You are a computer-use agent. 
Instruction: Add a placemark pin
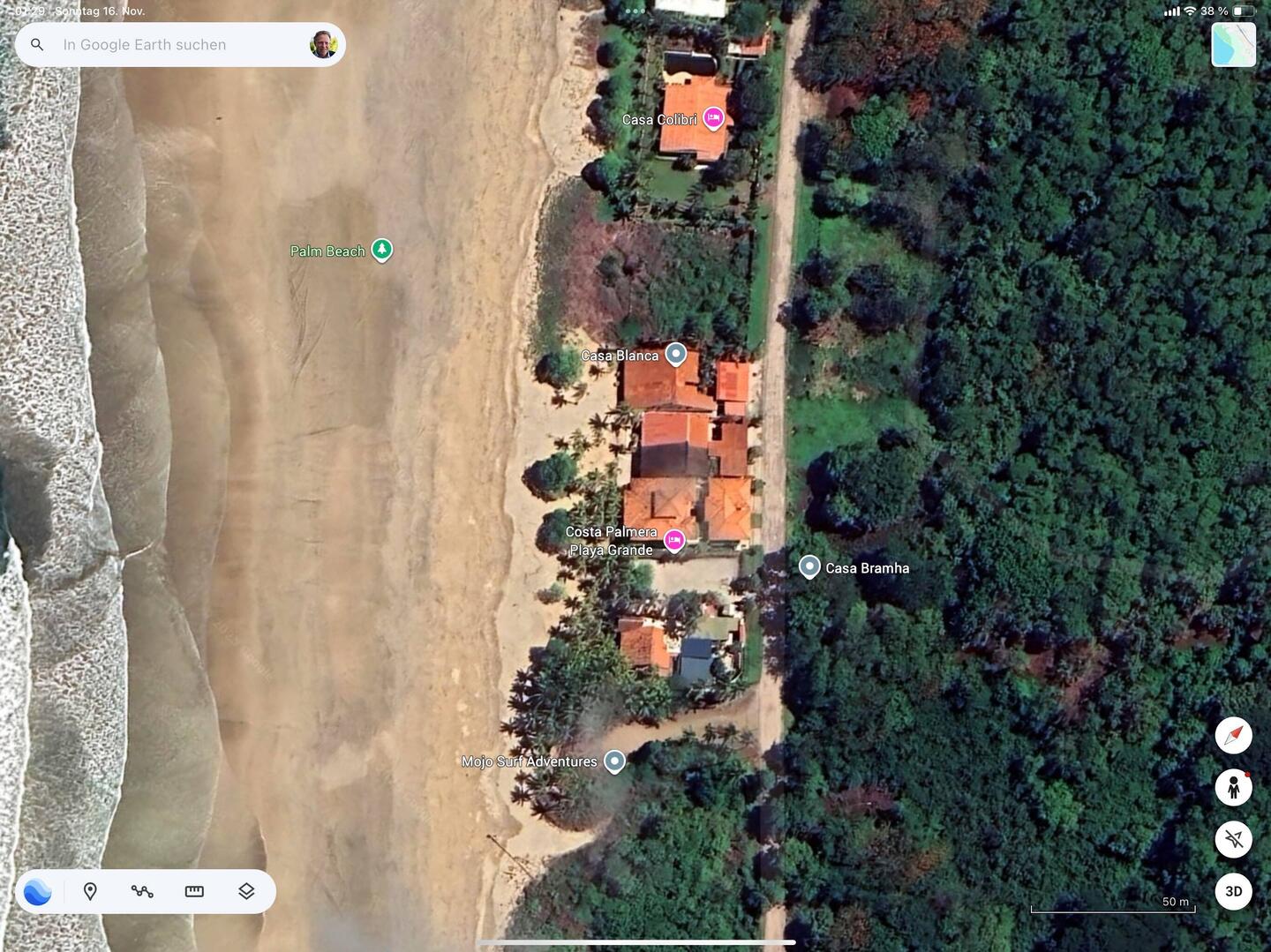(x=90, y=892)
